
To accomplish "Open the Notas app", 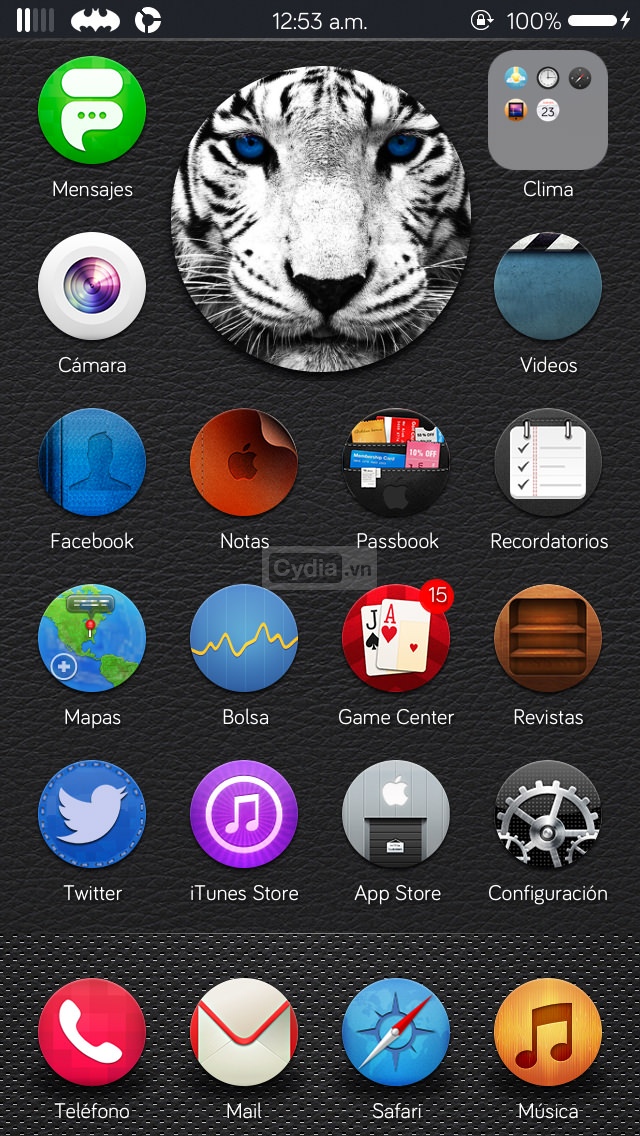I will click(244, 463).
